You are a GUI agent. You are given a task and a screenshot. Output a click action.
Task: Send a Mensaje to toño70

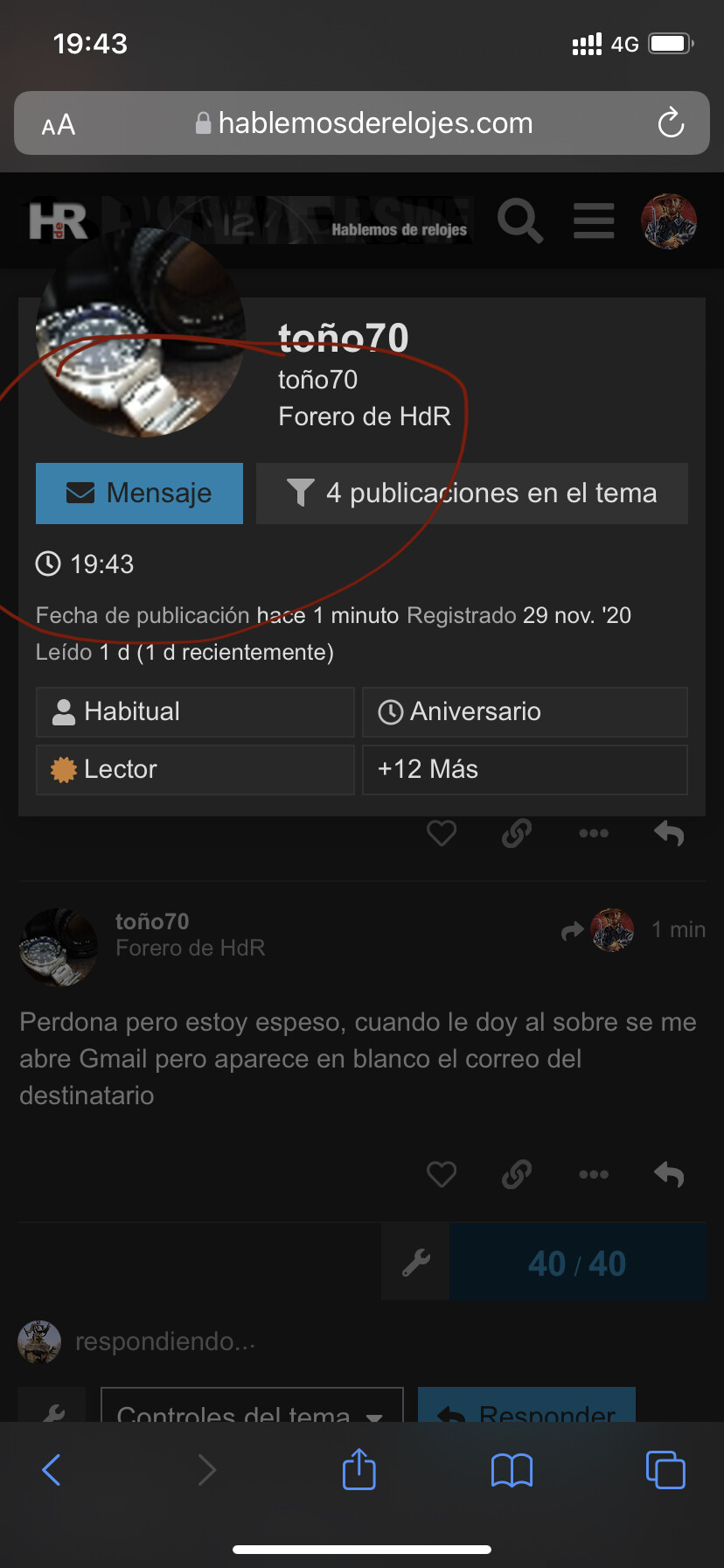tap(139, 493)
